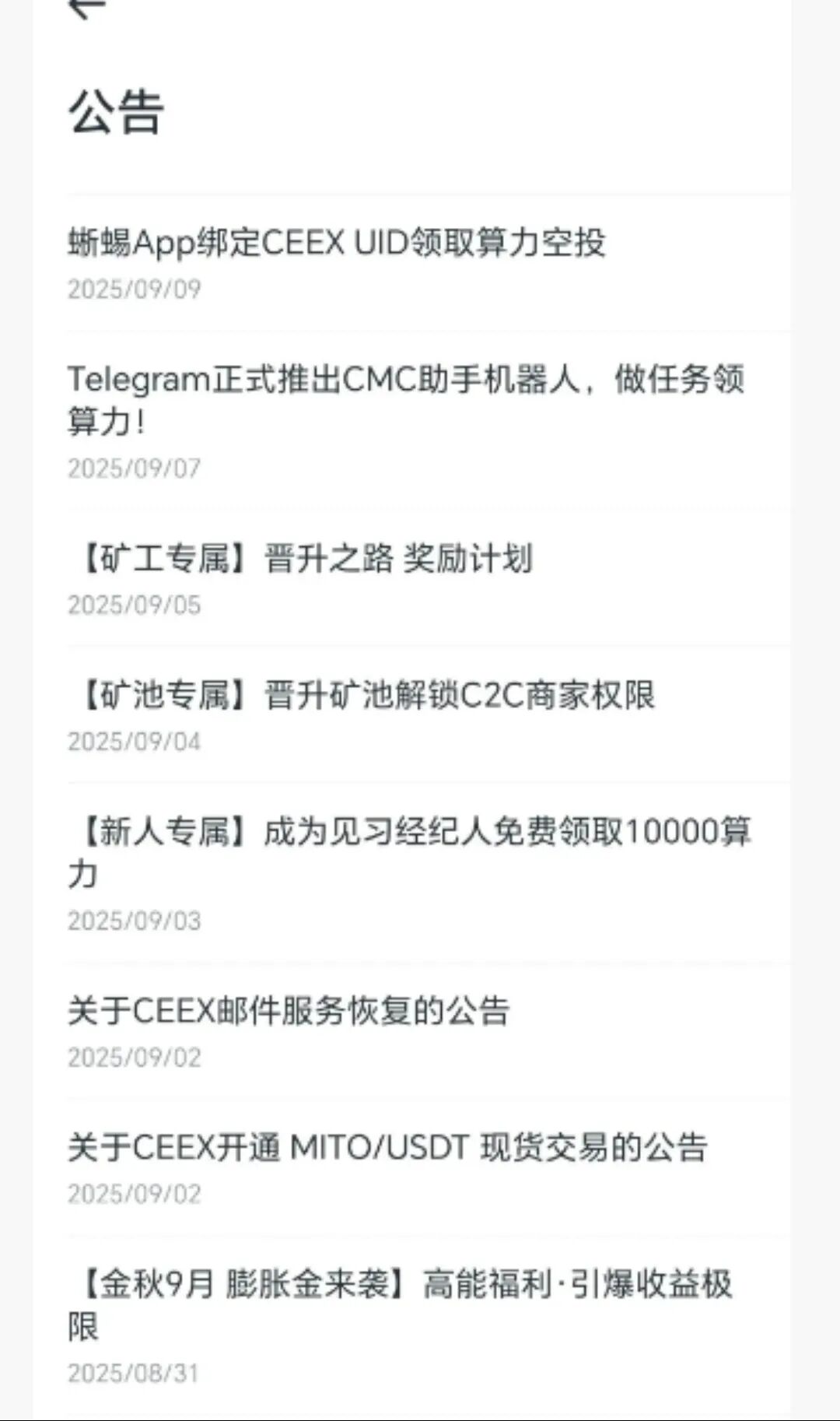Go back using the top arrow
840x1421 pixels.
click(x=87, y=8)
